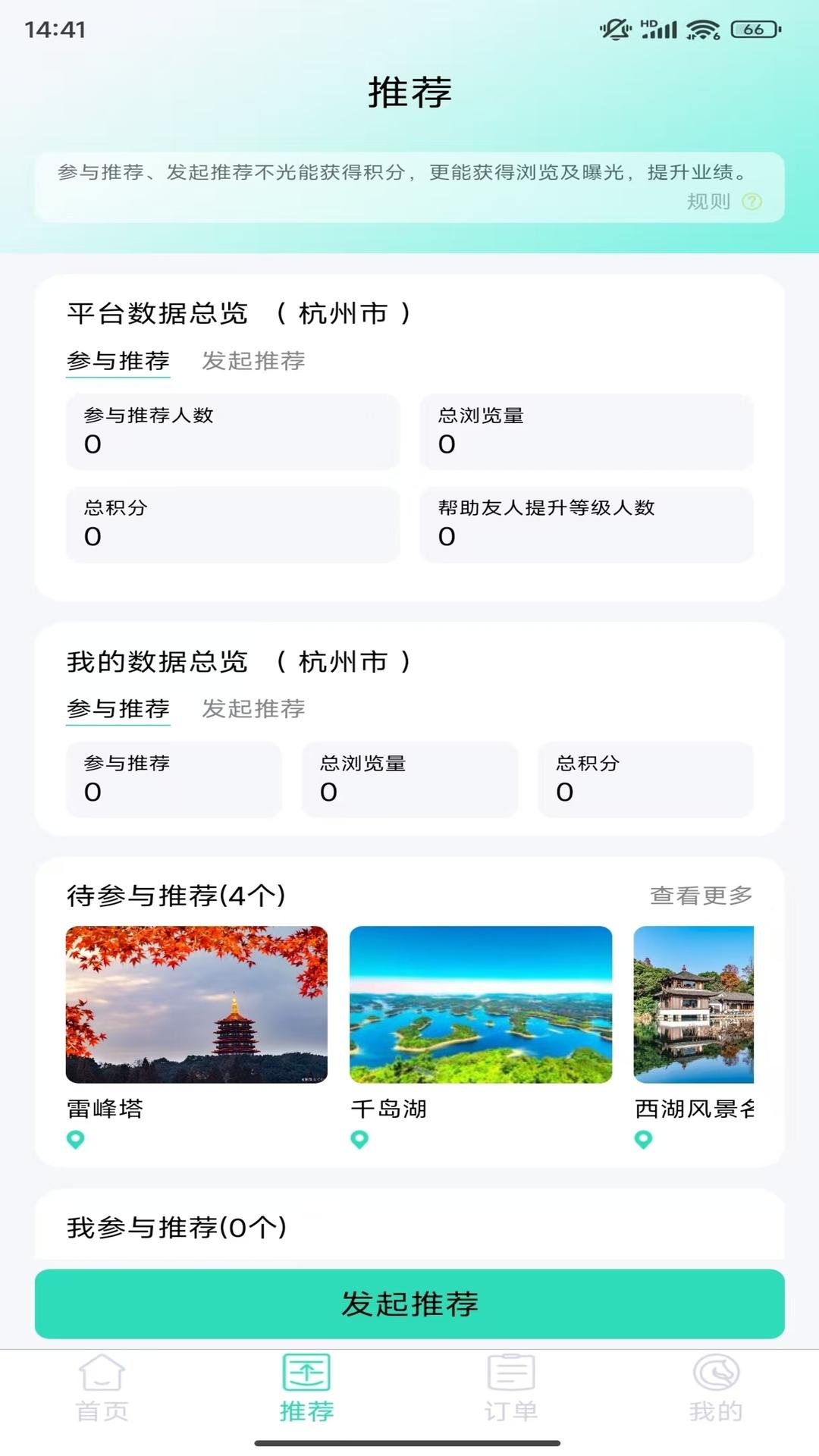
Task: Switch to 发起推荐 tab in 我的数据总览
Action: click(253, 711)
